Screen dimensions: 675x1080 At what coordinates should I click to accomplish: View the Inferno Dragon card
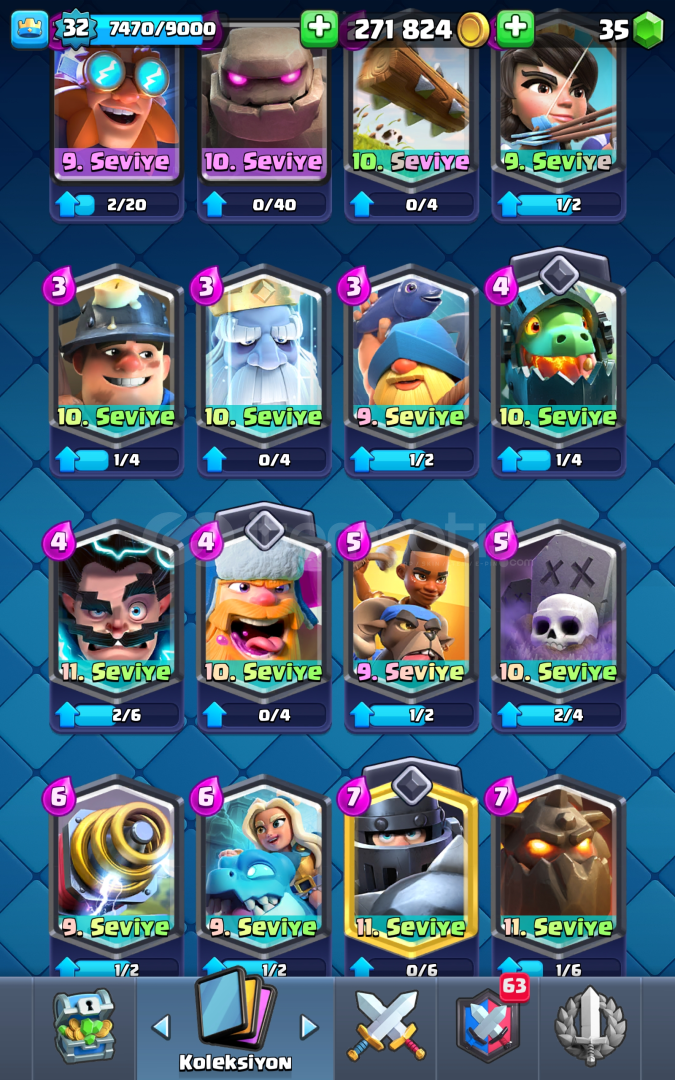(x=559, y=365)
